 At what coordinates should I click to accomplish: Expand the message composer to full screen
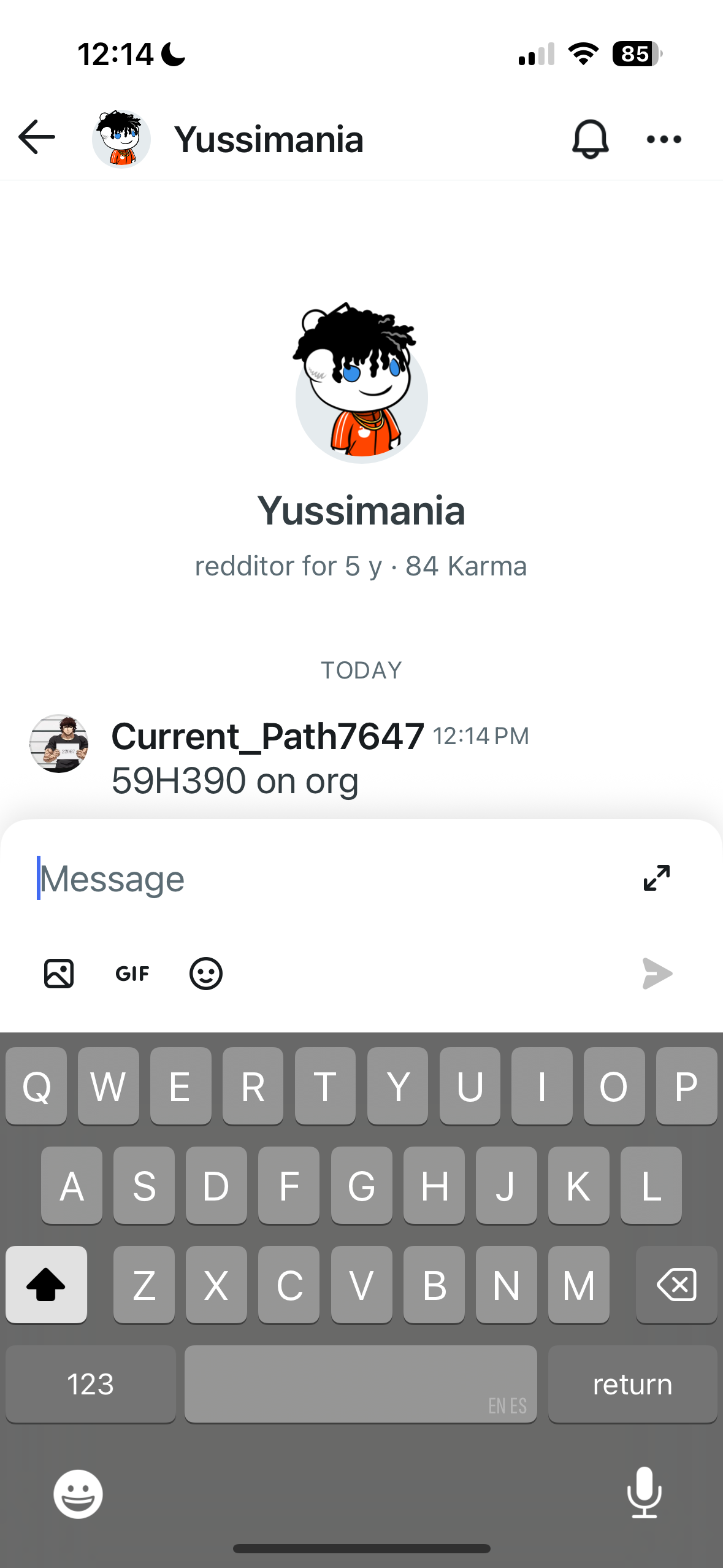coord(656,878)
